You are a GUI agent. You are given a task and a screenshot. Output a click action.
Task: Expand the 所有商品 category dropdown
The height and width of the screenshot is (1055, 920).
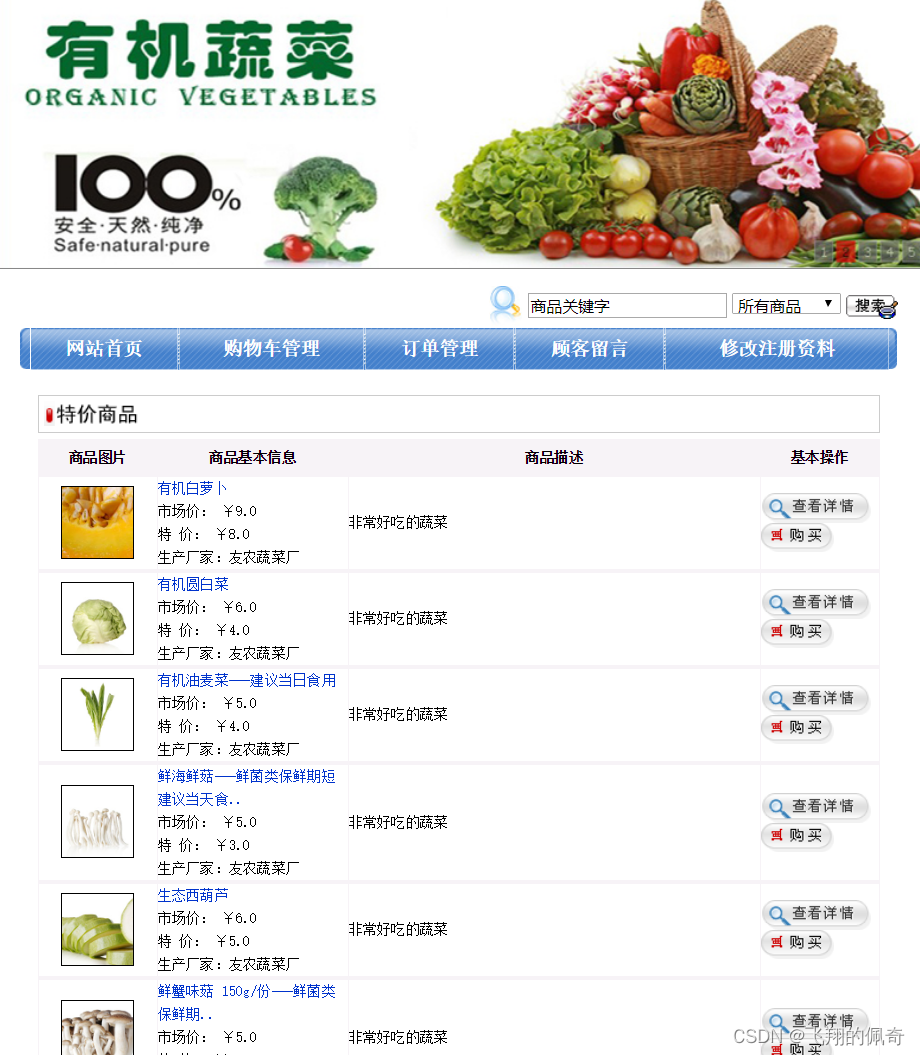click(786, 305)
